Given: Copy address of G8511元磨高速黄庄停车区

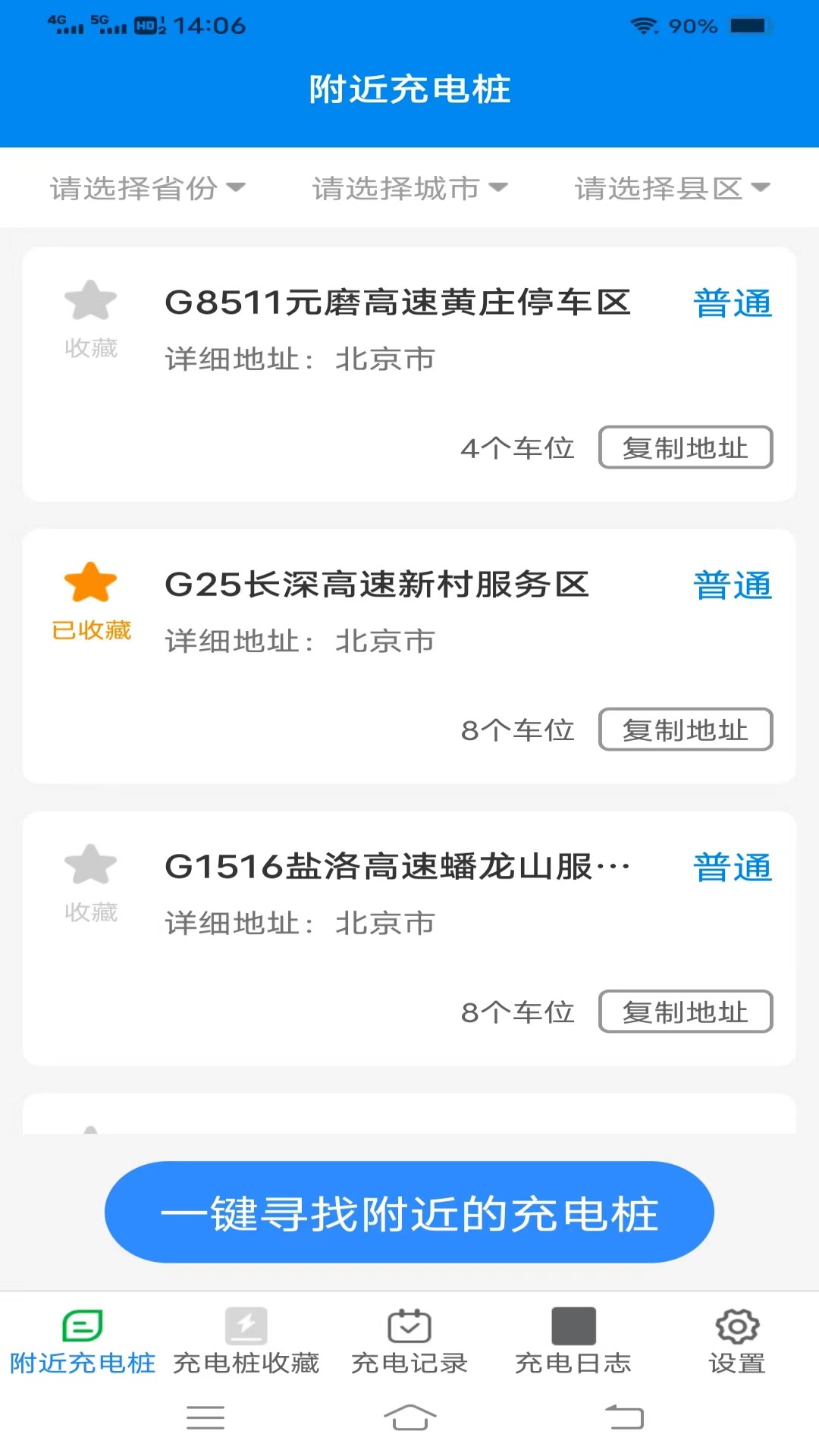Looking at the screenshot, I should 686,447.
